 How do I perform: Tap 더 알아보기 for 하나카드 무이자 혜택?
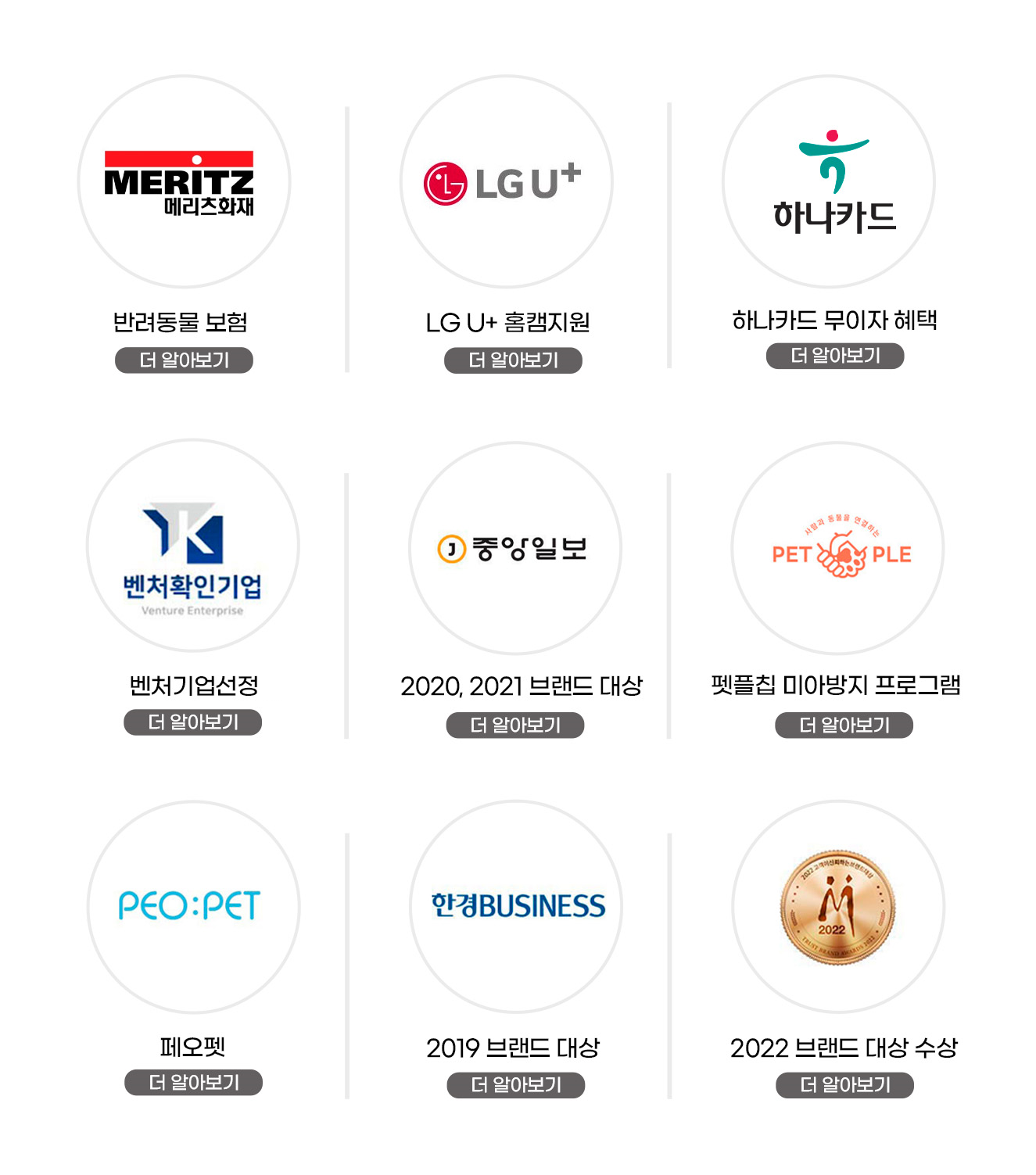835,356
